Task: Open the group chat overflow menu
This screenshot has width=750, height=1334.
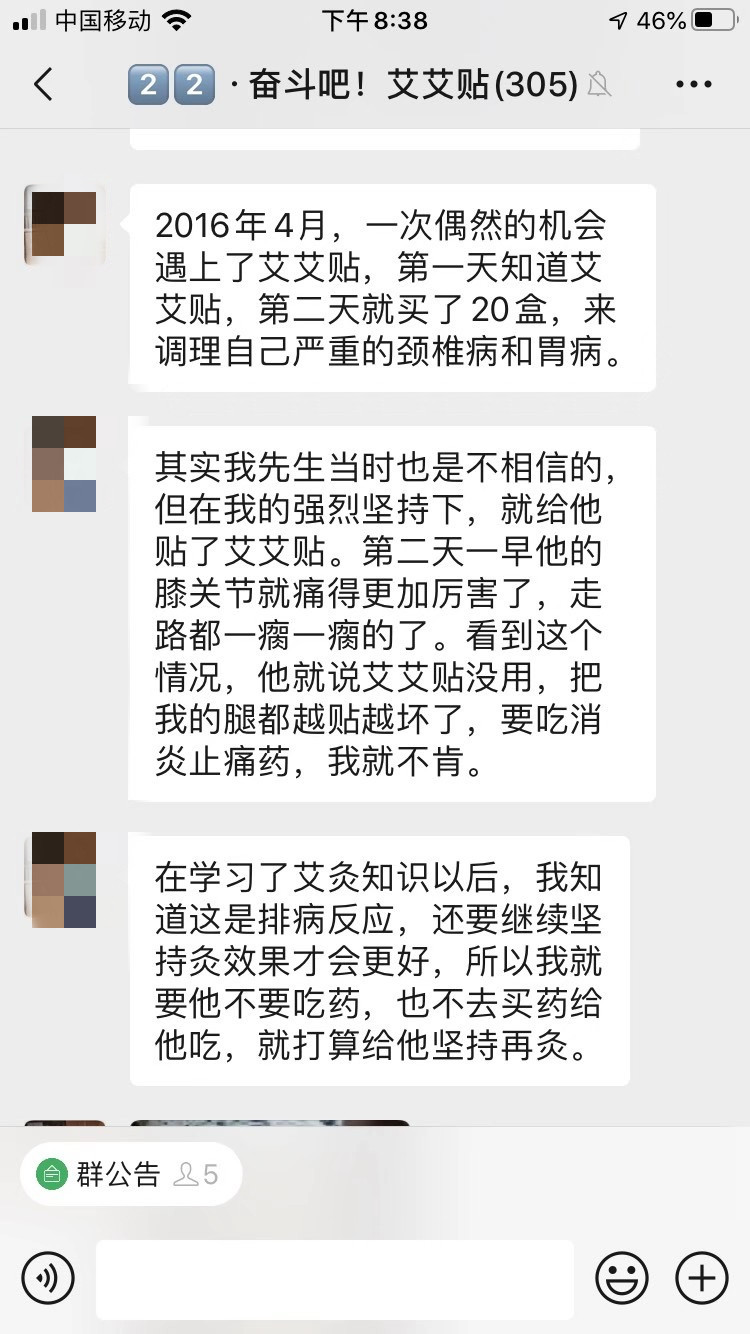Action: (693, 85)
